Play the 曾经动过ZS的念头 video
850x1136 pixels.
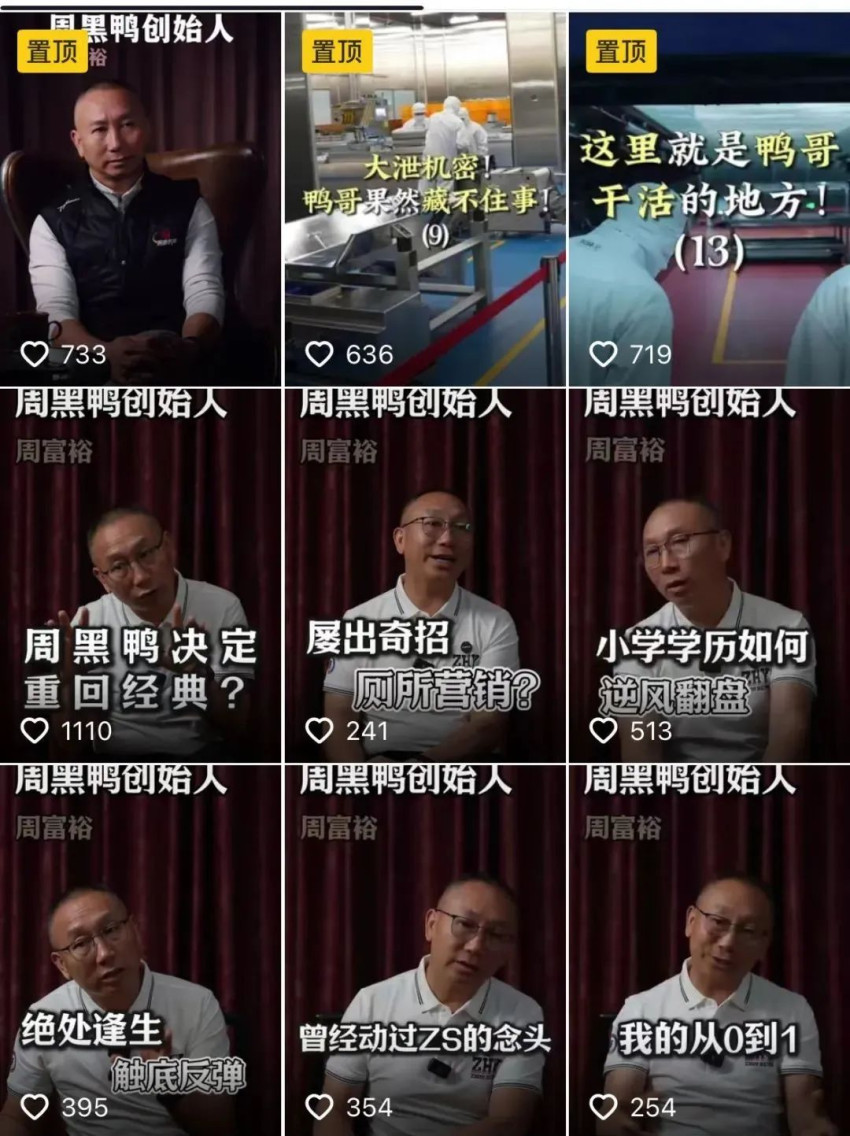[424, 940]
